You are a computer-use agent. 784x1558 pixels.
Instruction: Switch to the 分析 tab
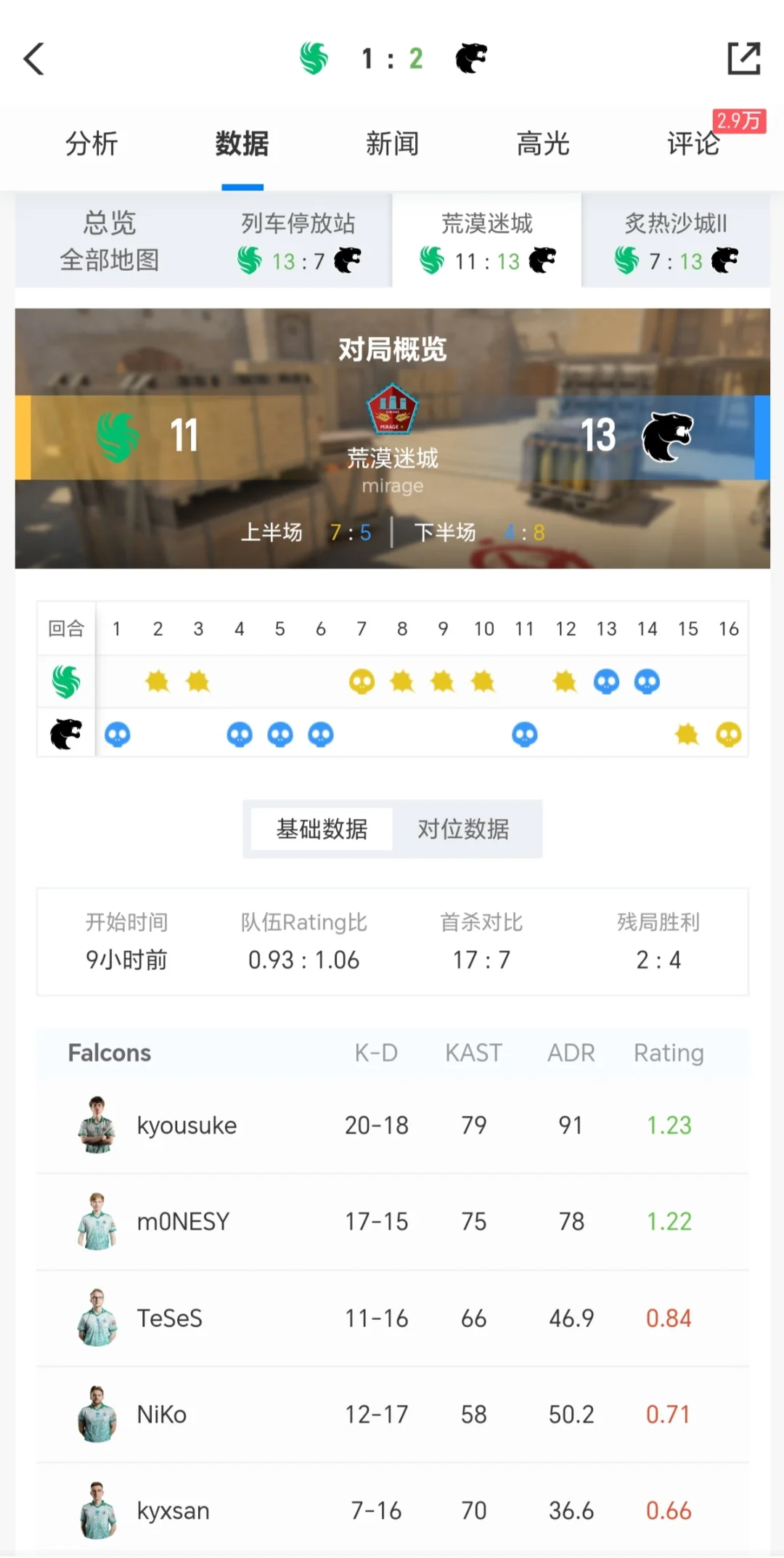[91, 144]
